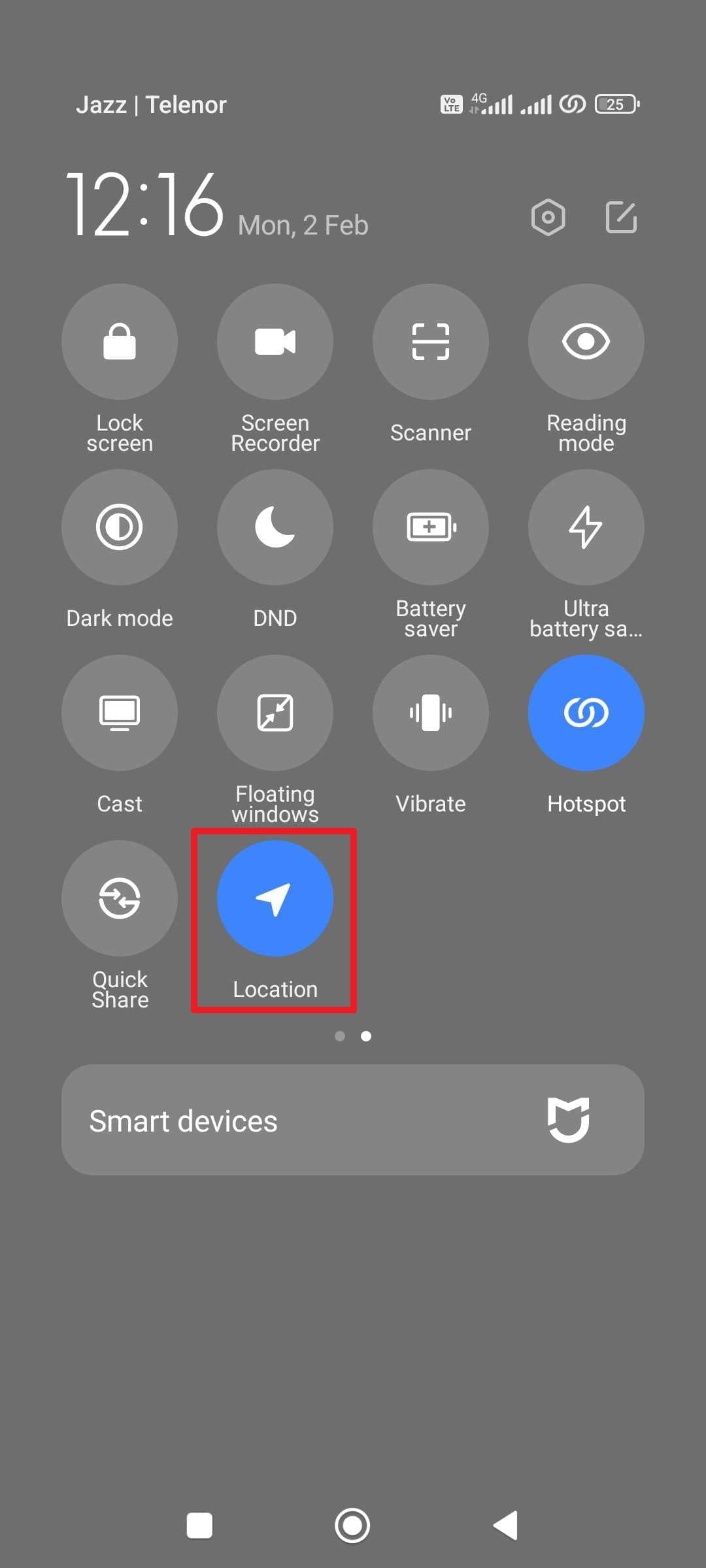Tap the Lock screen tile
Screen dimensions: 706x1568
120,342
